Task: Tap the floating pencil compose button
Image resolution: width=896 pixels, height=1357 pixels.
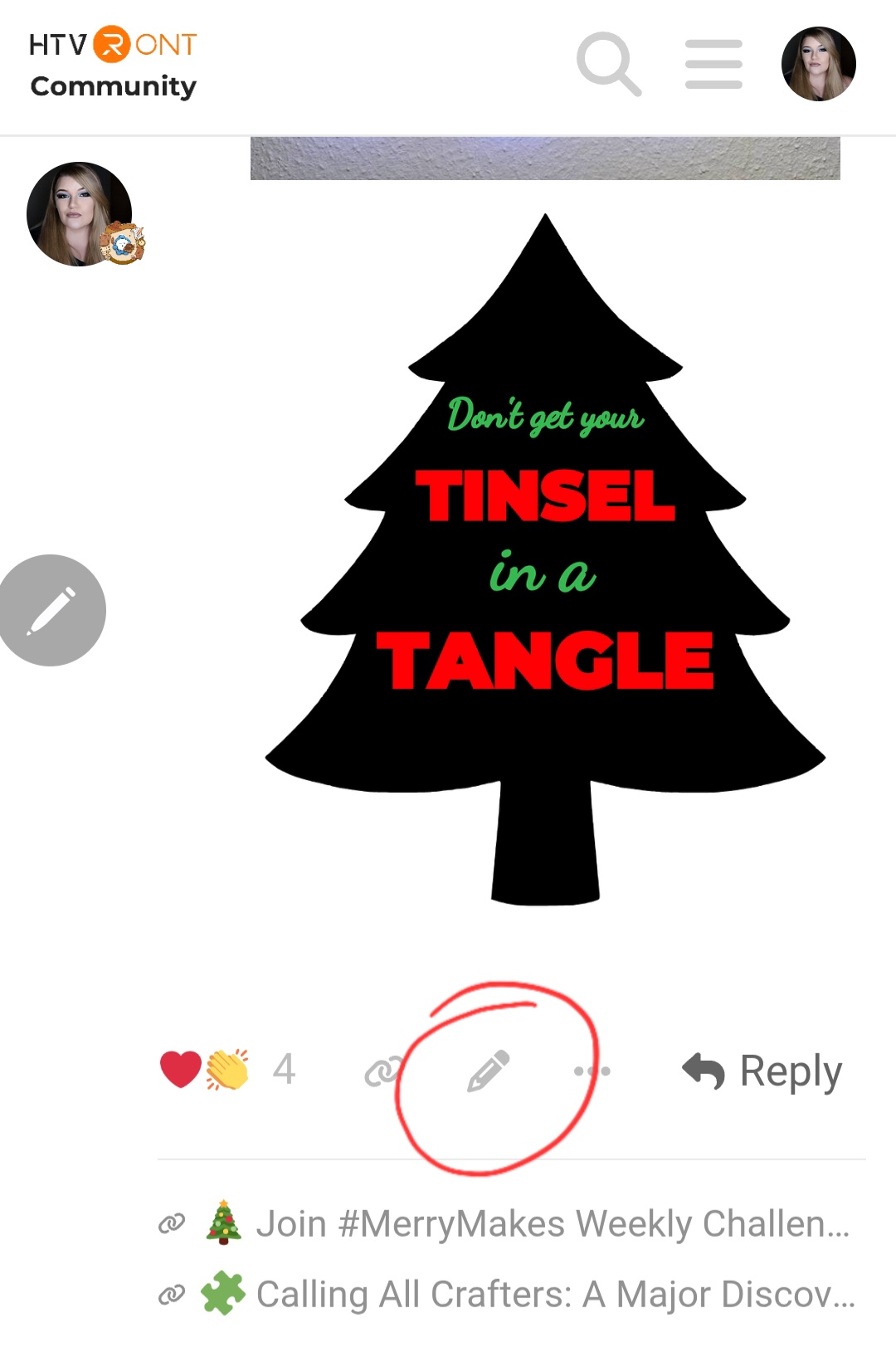Action: [51, 610]
